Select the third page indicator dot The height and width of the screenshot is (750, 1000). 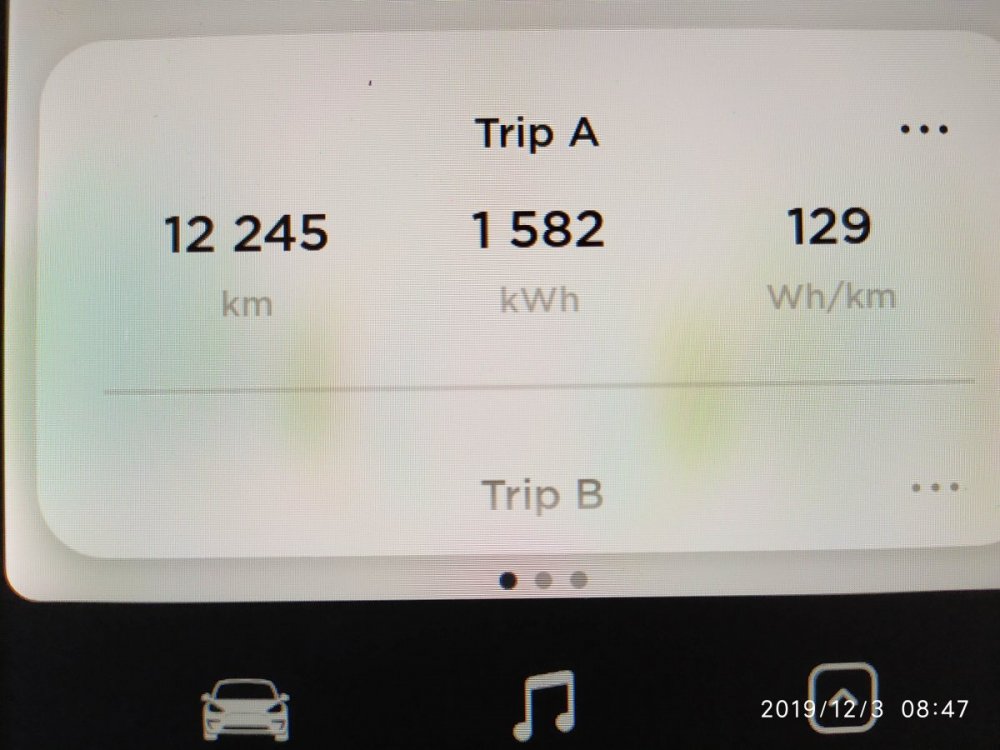click(x=579, y=580)
